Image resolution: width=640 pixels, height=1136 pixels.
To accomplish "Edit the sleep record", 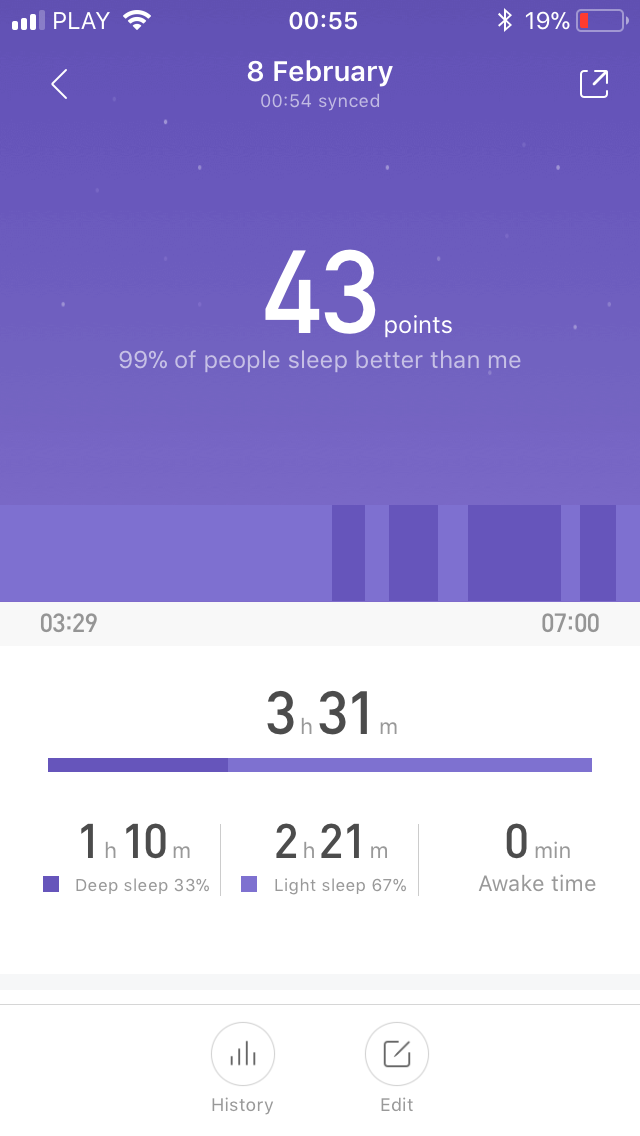I will pyautogui.click(x=397, y=1055).
